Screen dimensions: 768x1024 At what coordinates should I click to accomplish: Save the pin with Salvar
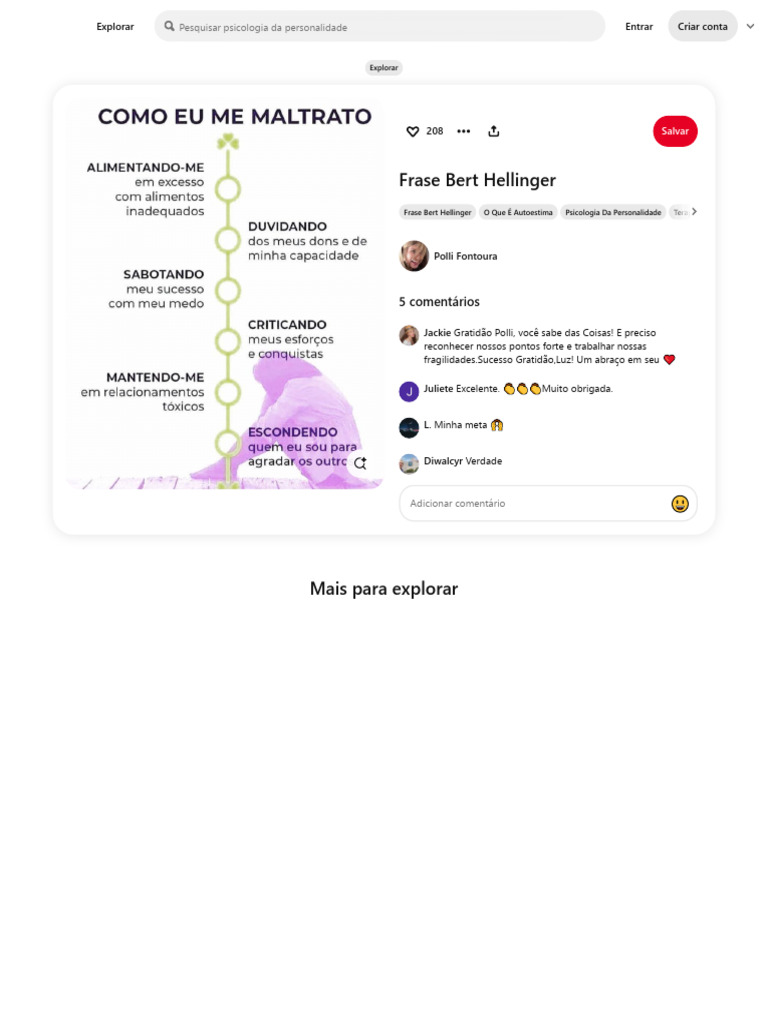(x=675, y=131)
